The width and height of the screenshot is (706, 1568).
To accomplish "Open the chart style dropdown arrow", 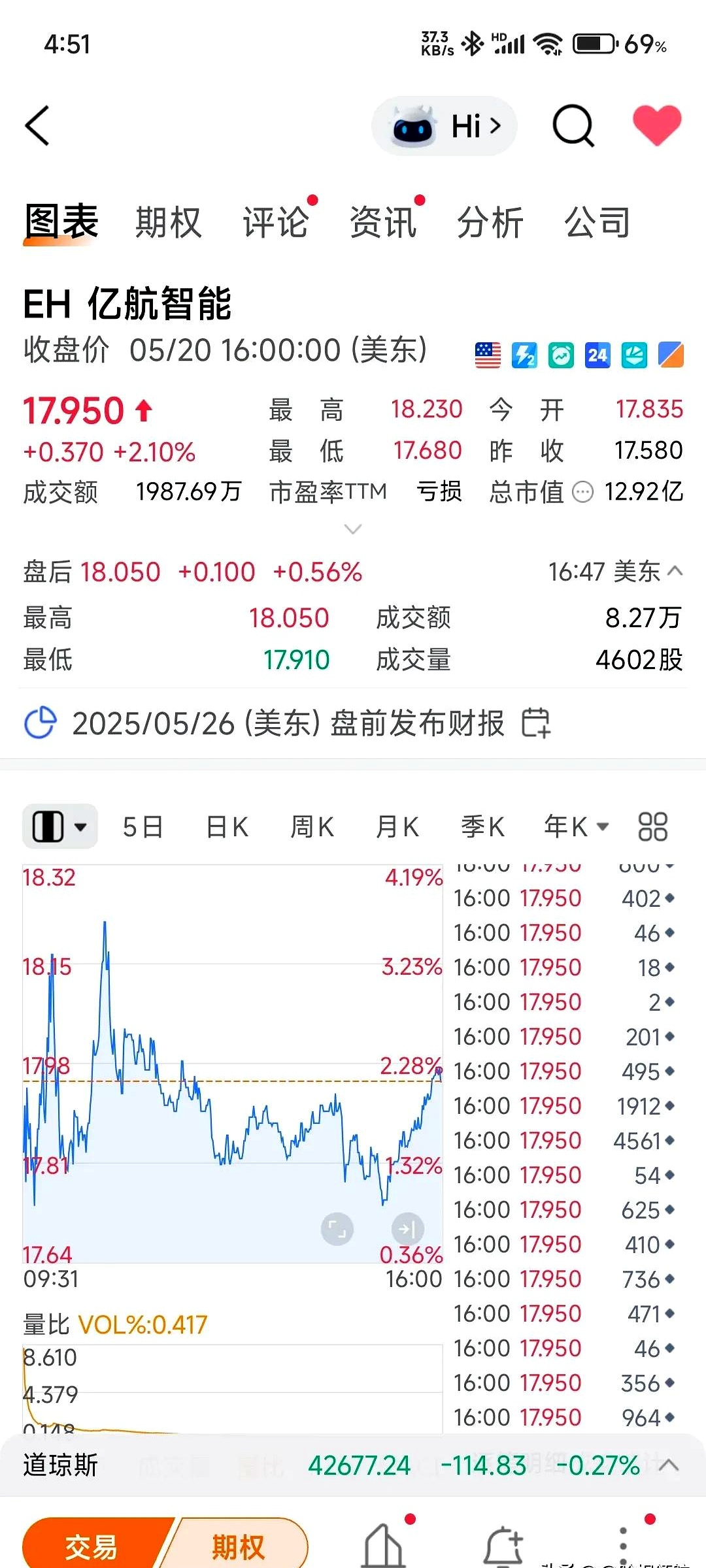I will coord(81,826).
